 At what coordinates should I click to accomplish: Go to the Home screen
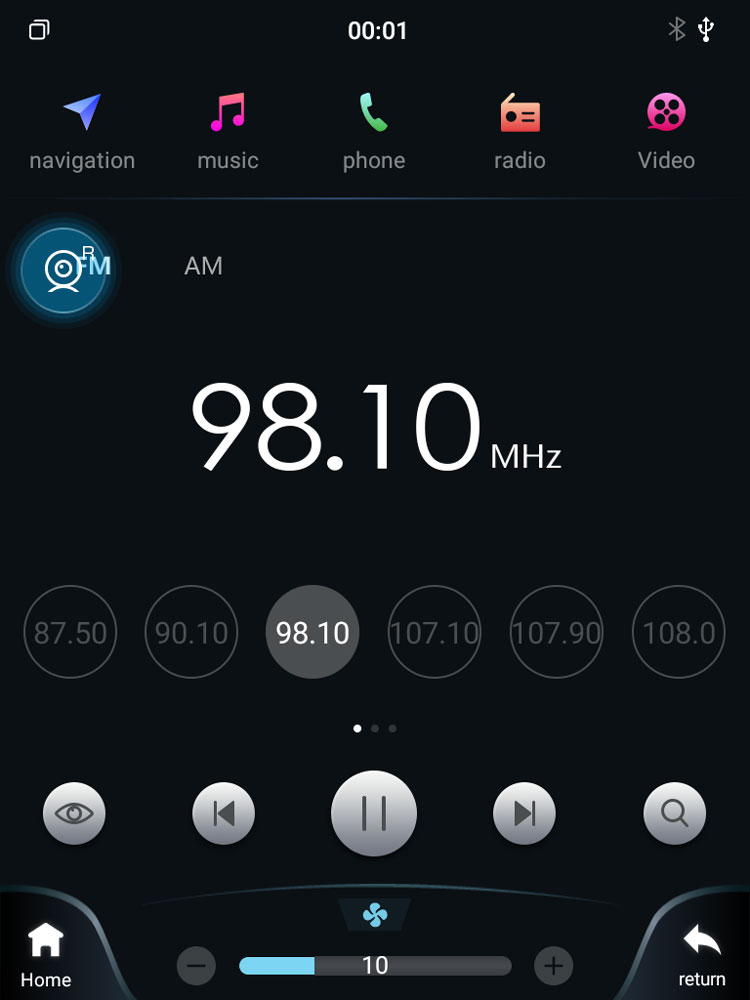[x=46, y=955]
